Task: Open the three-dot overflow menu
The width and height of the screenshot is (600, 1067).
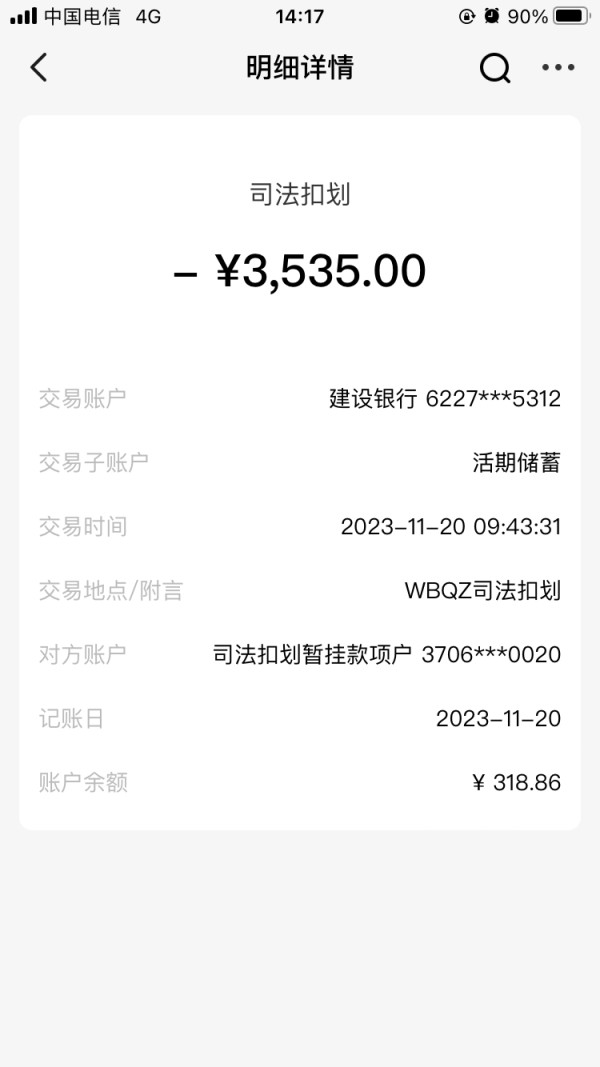Action: (x=558, y=68)
